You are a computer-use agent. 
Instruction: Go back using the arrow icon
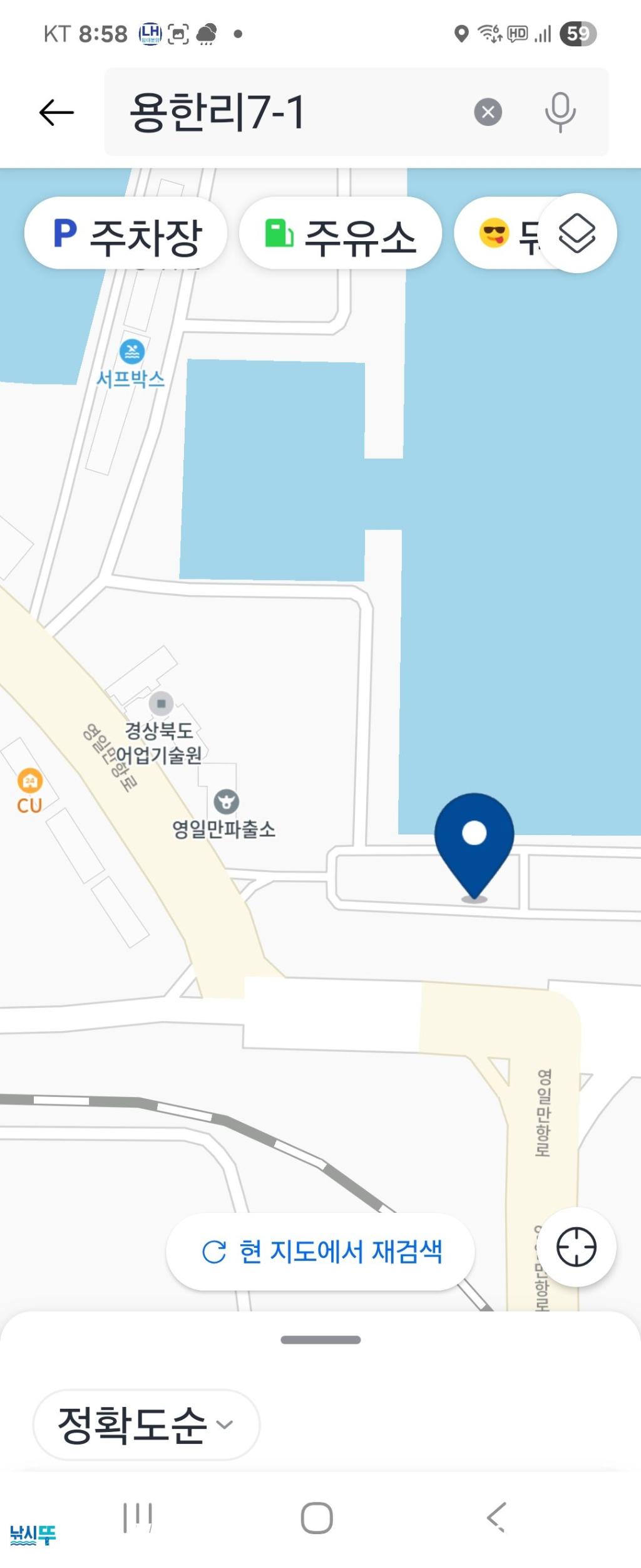tap(56, 113)
